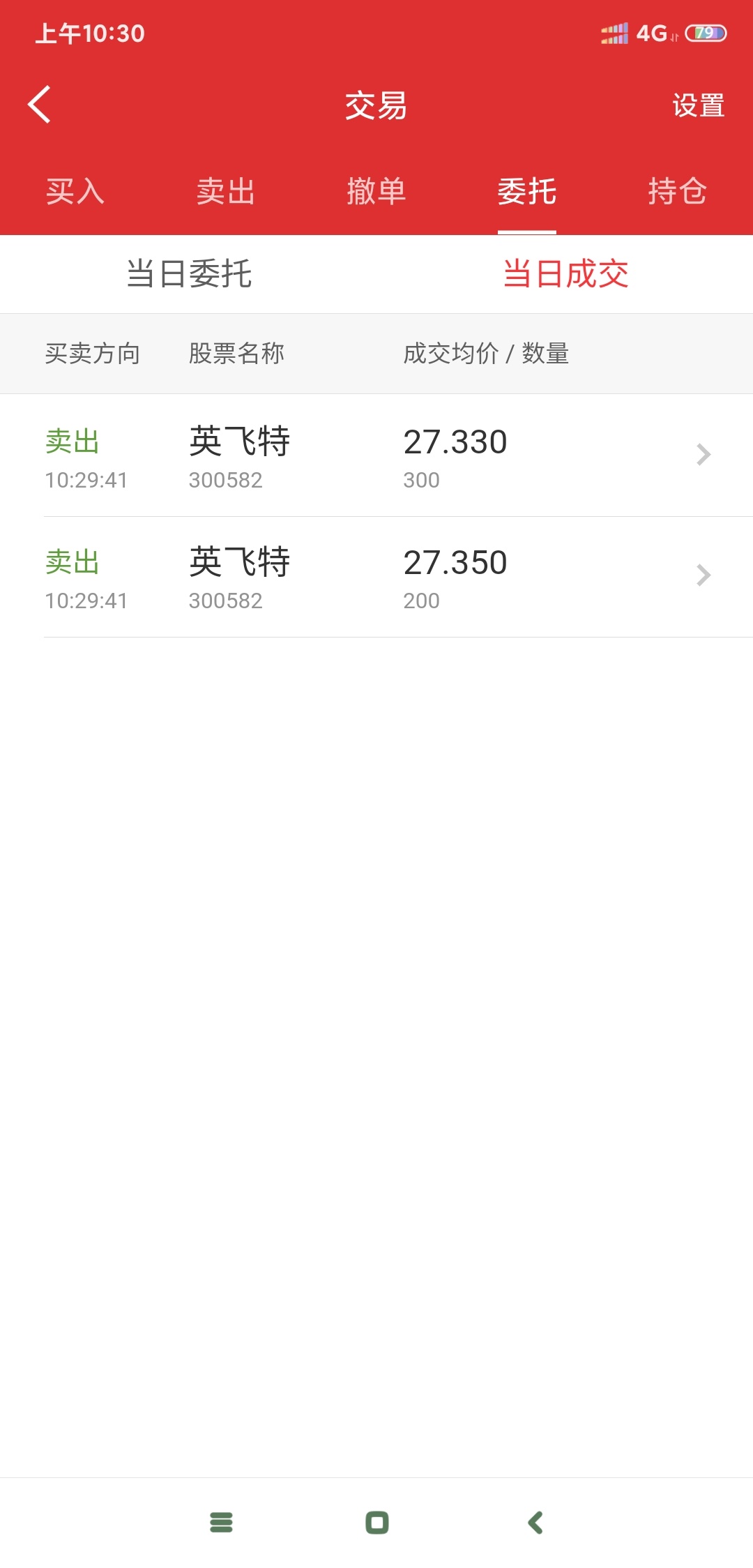Switch to the 卖出 tab
This screenshot has width=753, height=1568.
tap(226, 191)
